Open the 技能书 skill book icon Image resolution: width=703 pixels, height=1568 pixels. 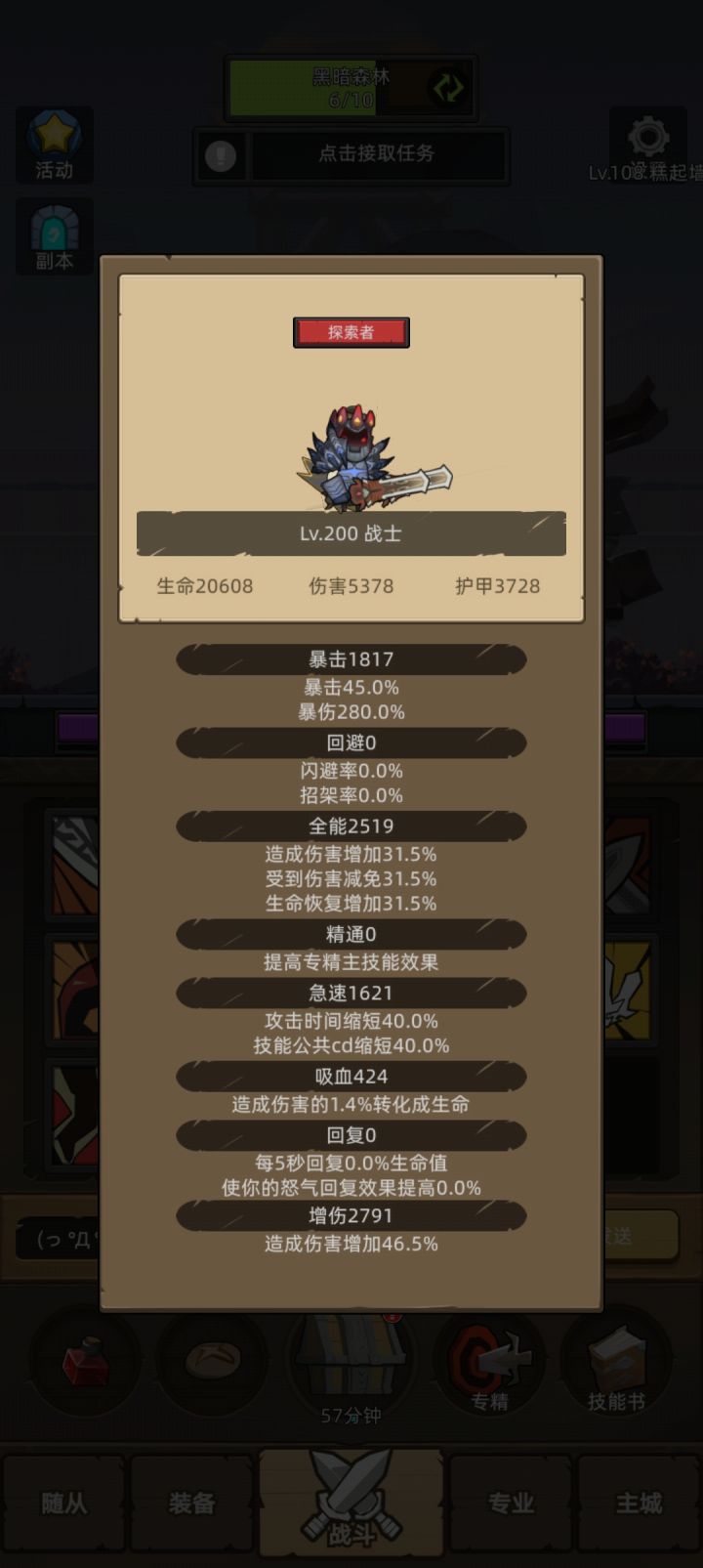click(x=618, y=1361)
